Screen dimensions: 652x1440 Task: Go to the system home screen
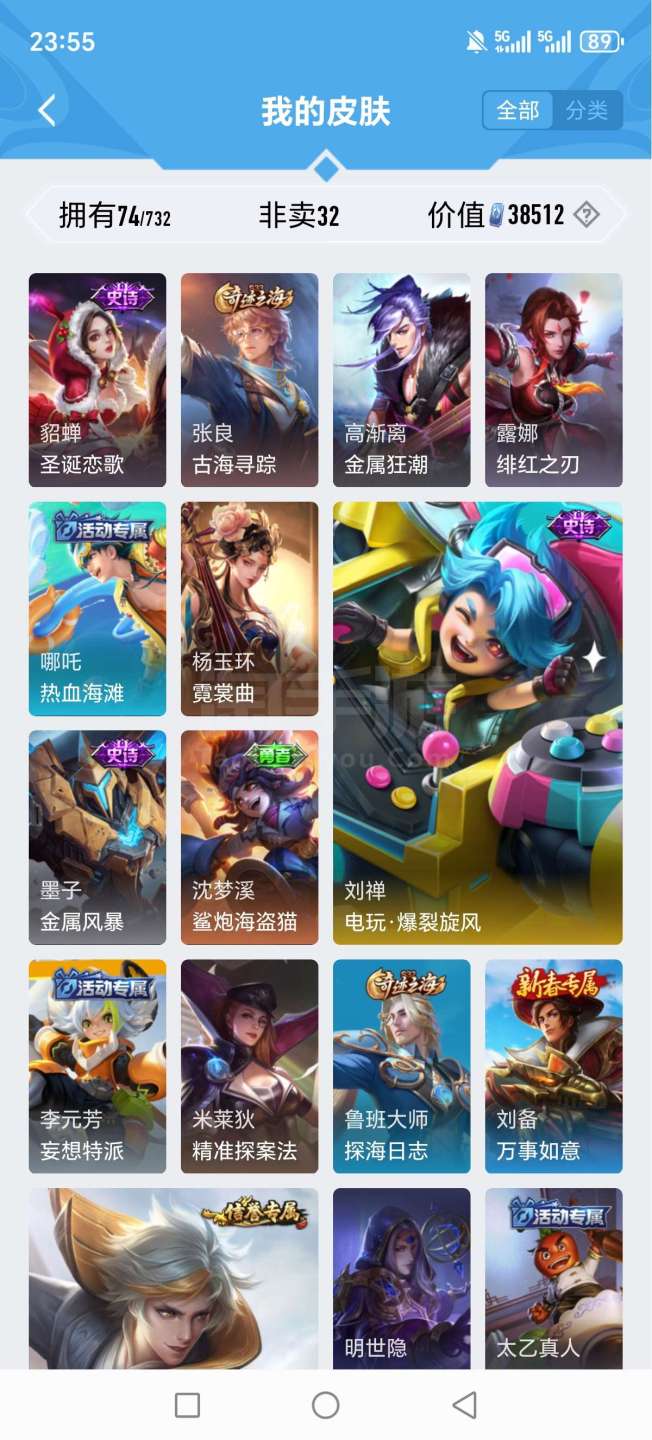tap(326, 1405)
